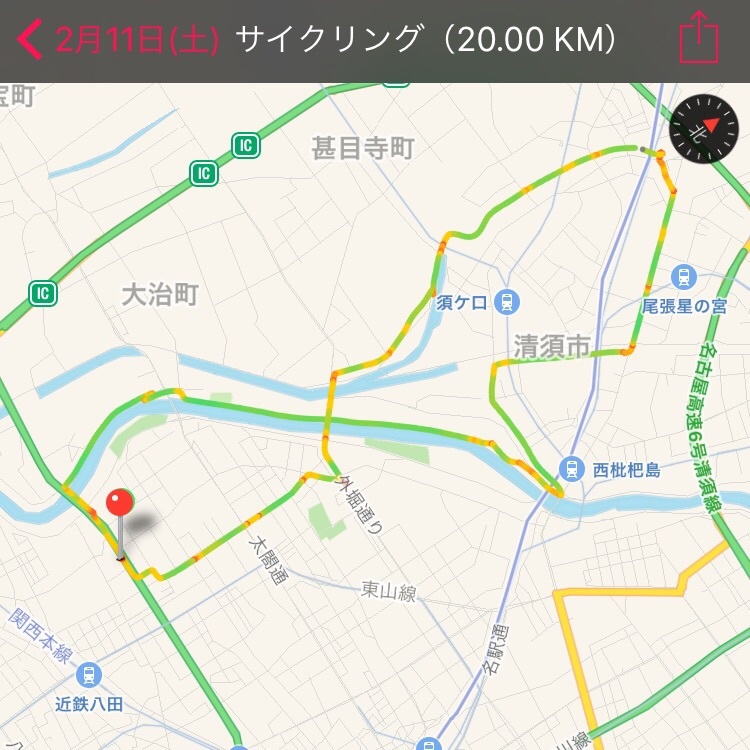Tap the red route start pin
The width and height of the screenshot is (750, 750).
pos(120,505)
